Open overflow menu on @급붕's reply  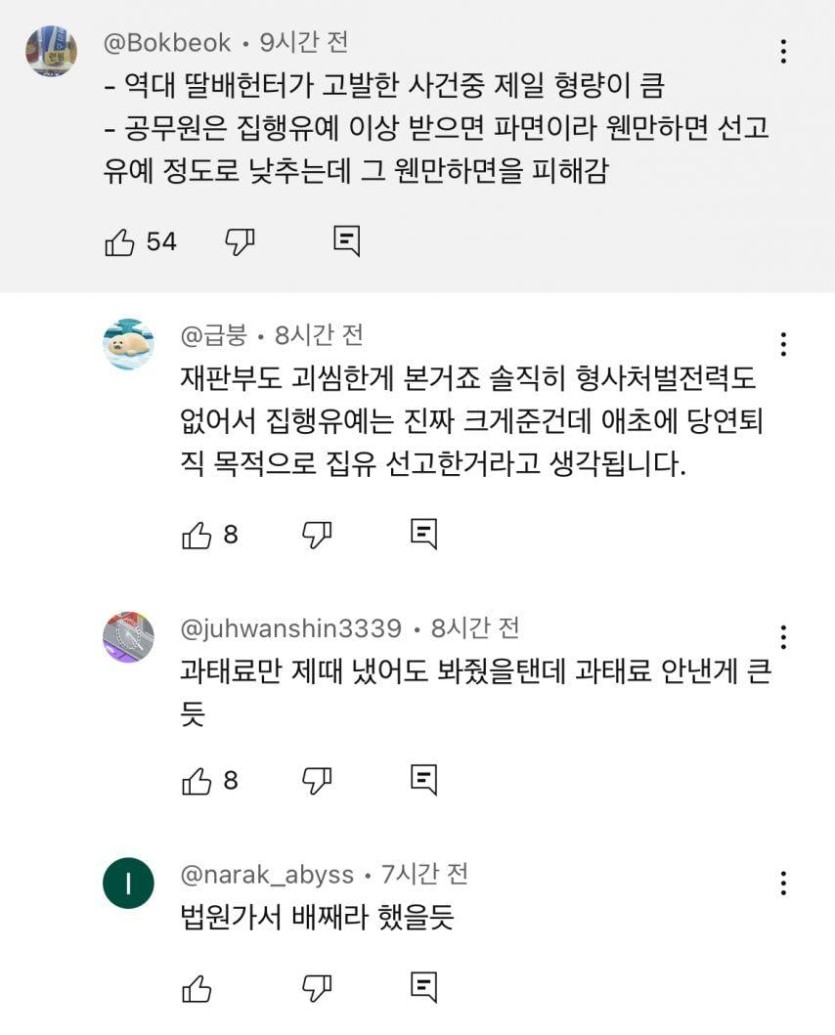784,344
